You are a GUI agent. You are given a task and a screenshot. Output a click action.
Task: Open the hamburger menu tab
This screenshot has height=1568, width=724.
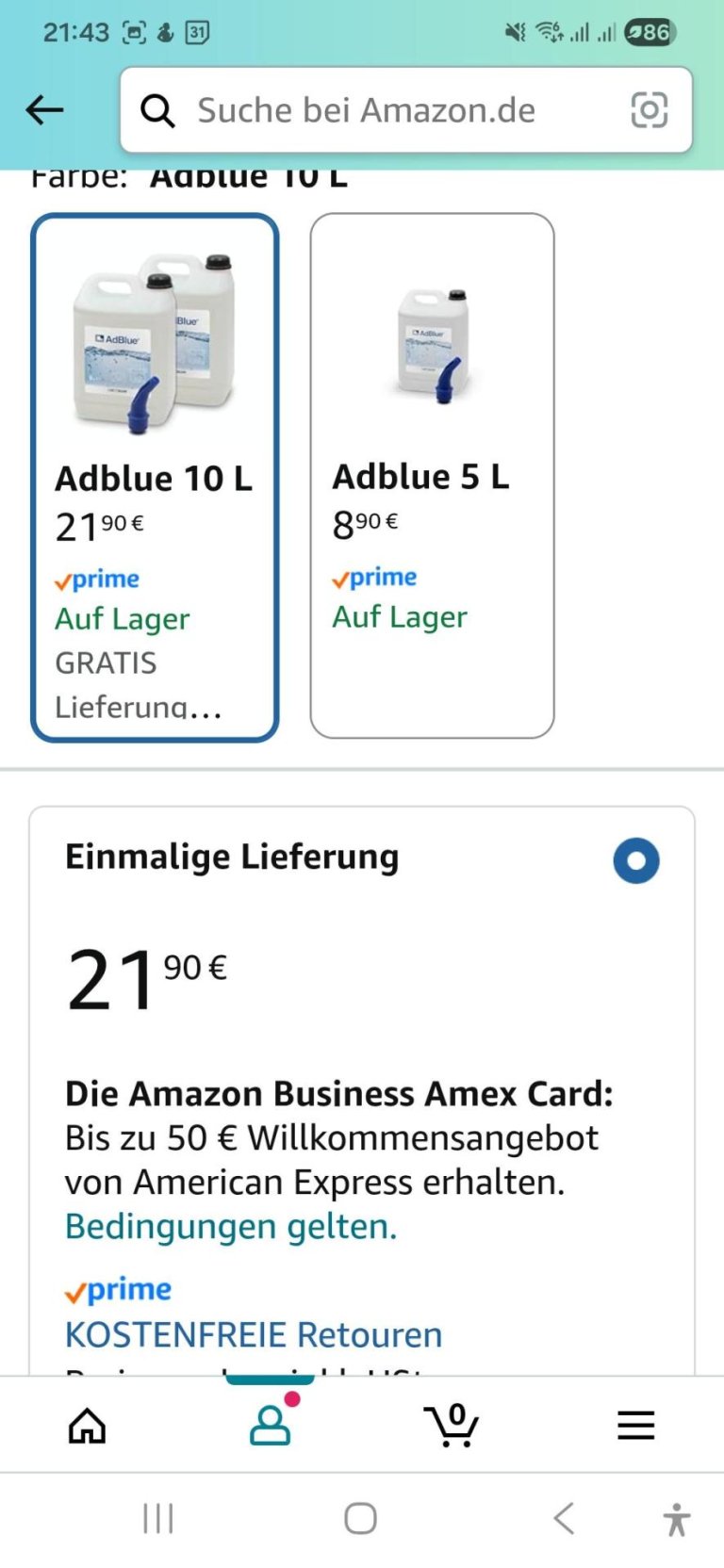(635, 1425)
